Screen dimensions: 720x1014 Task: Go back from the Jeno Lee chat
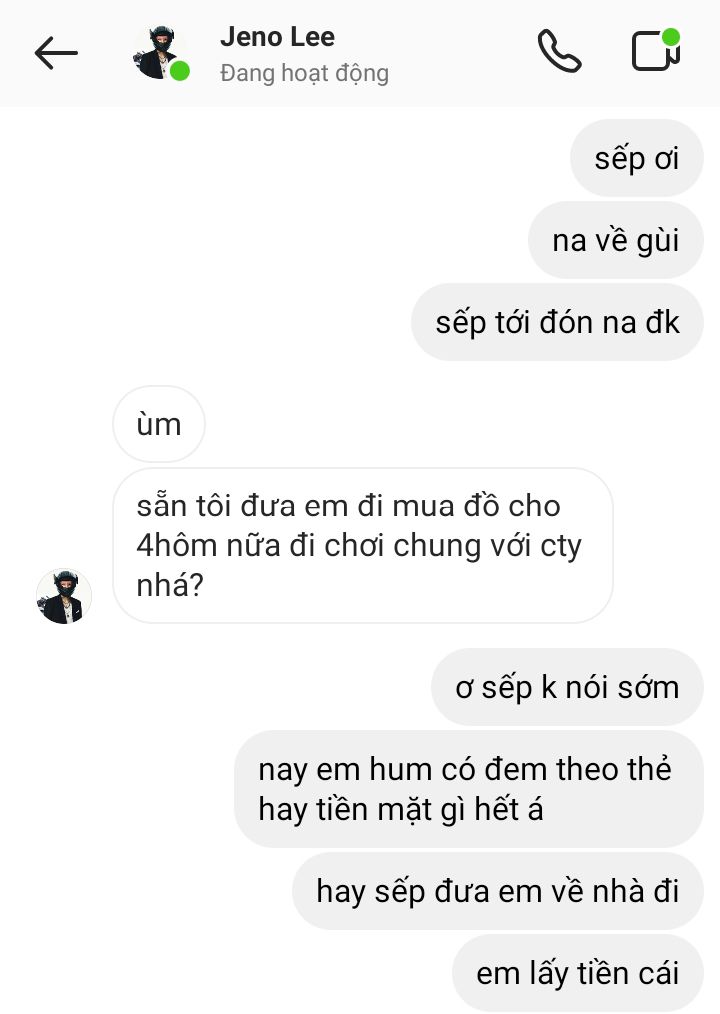(55, 53)
